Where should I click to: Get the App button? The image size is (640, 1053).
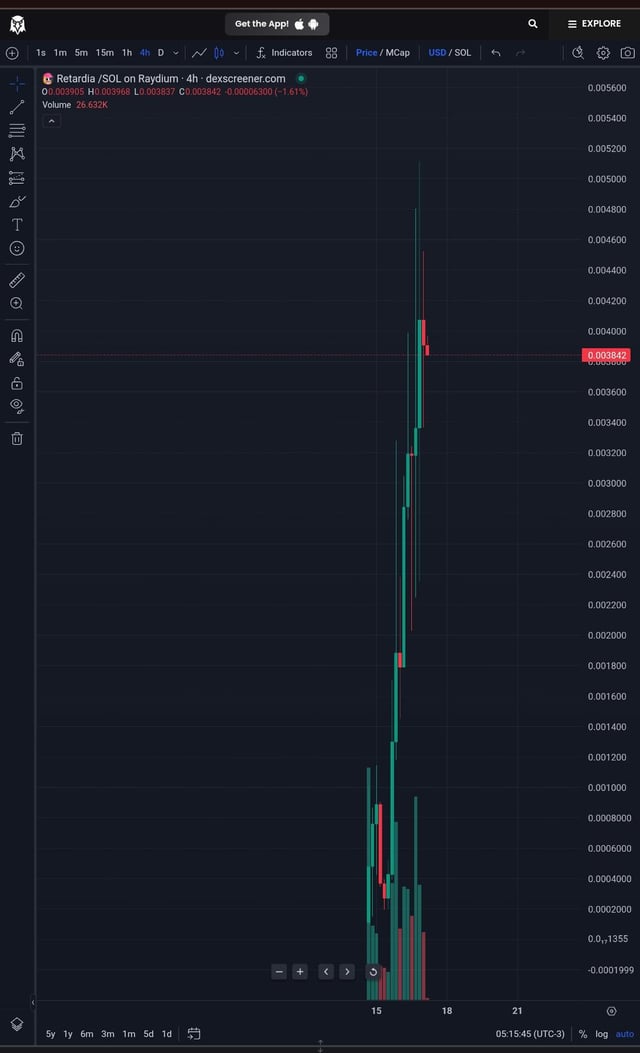(x=276, y=24)
